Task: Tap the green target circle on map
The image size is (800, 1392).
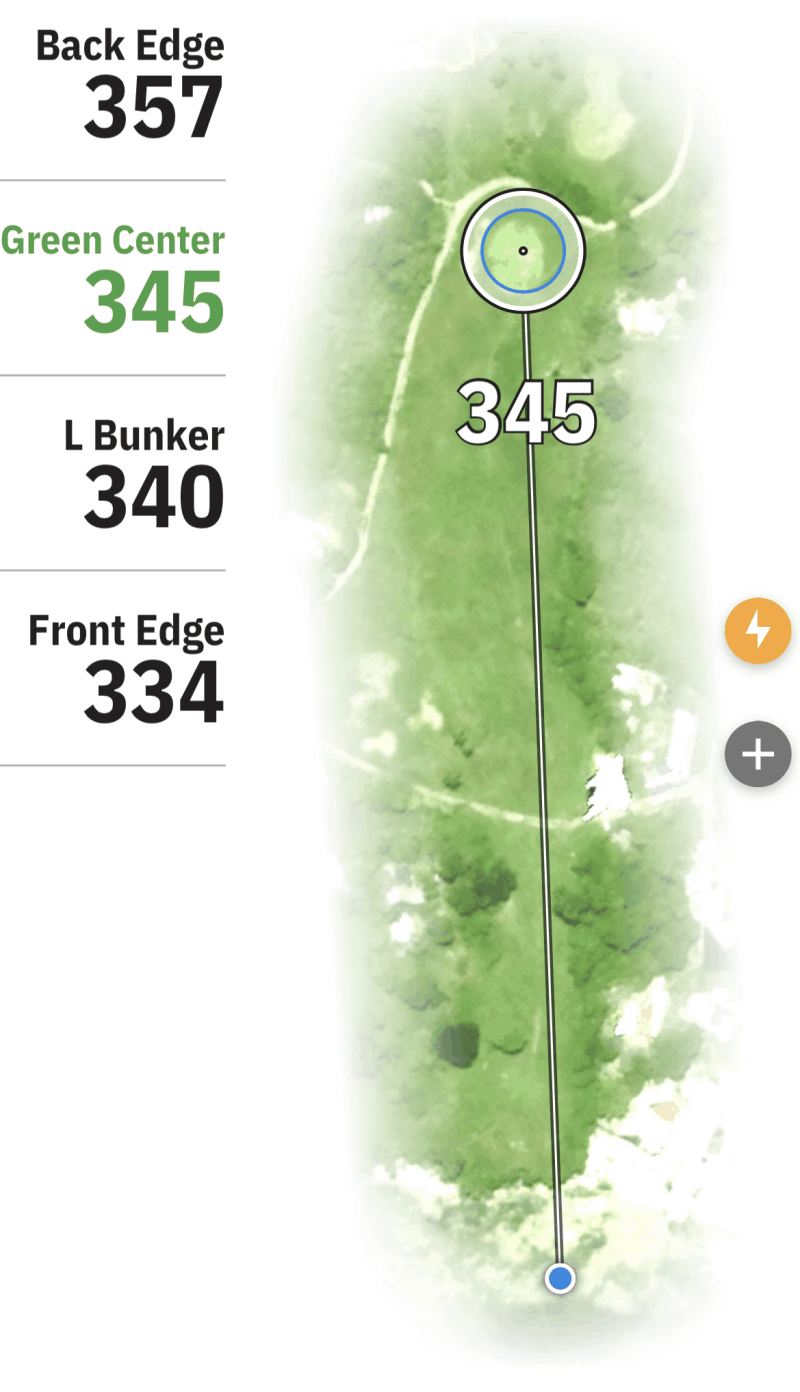Action: pyautogui.click(x=523, y=251)
